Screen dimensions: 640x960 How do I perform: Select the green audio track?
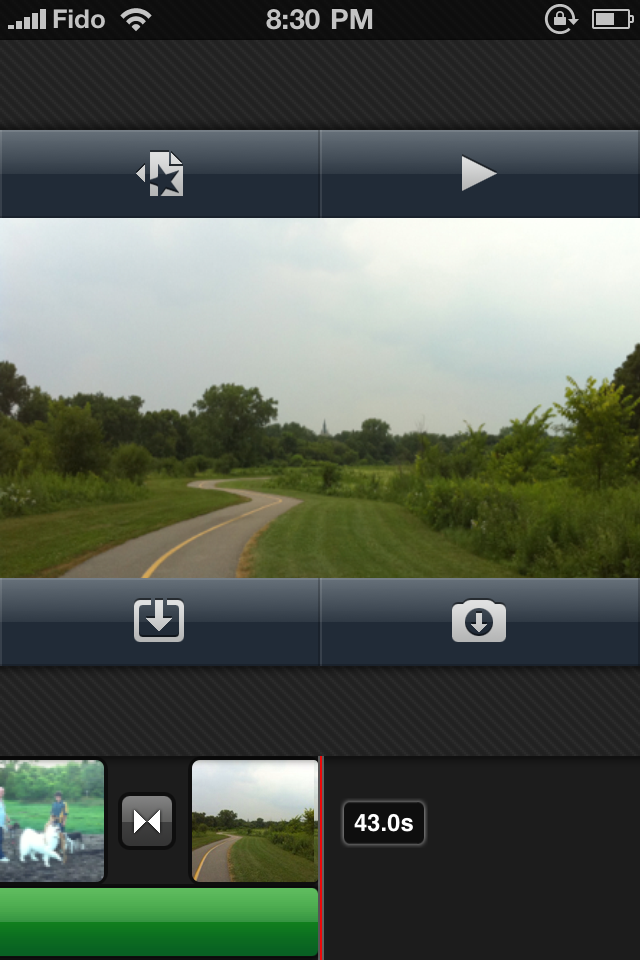158,922
